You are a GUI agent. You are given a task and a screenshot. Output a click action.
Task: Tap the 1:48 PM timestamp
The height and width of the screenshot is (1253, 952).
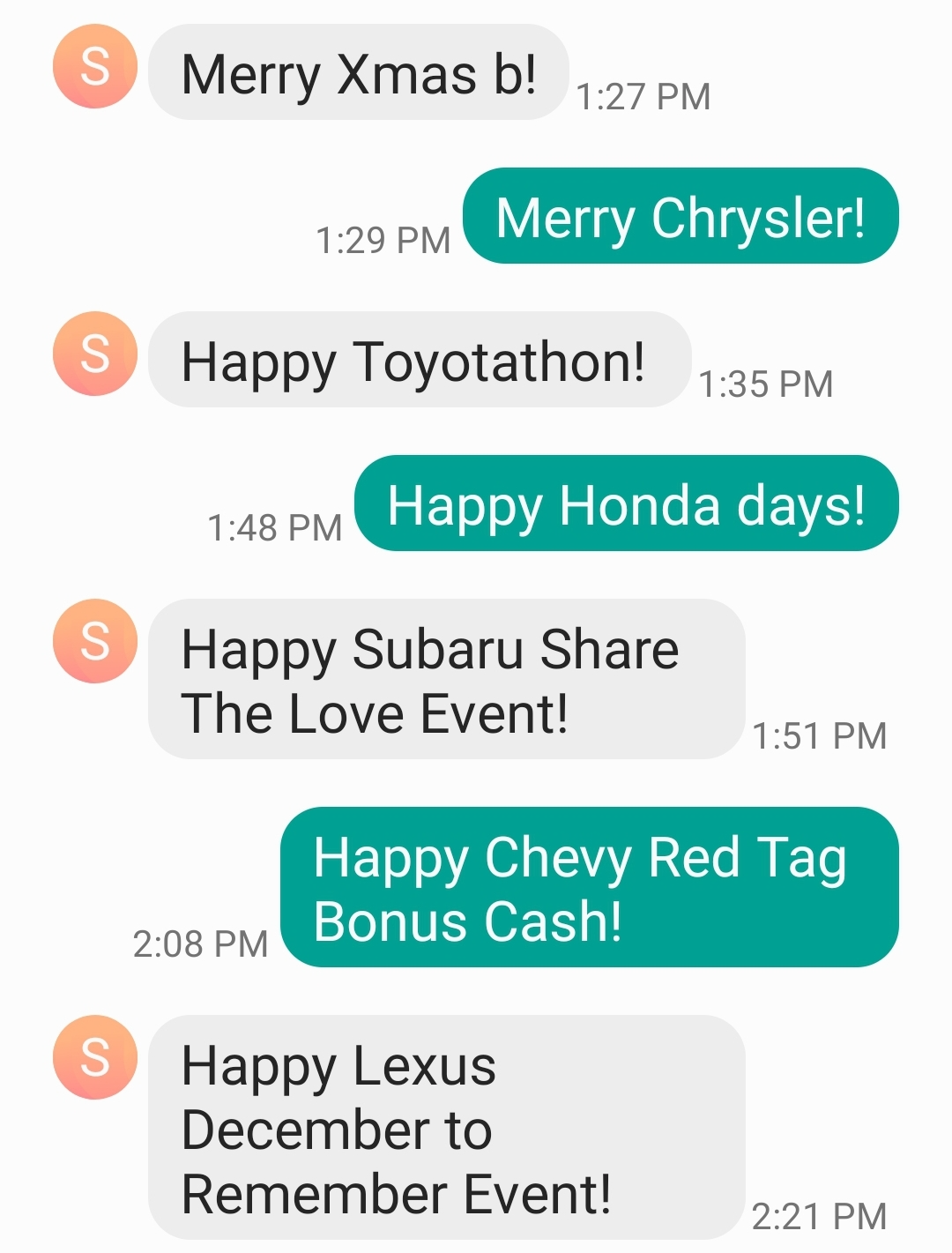276,526
